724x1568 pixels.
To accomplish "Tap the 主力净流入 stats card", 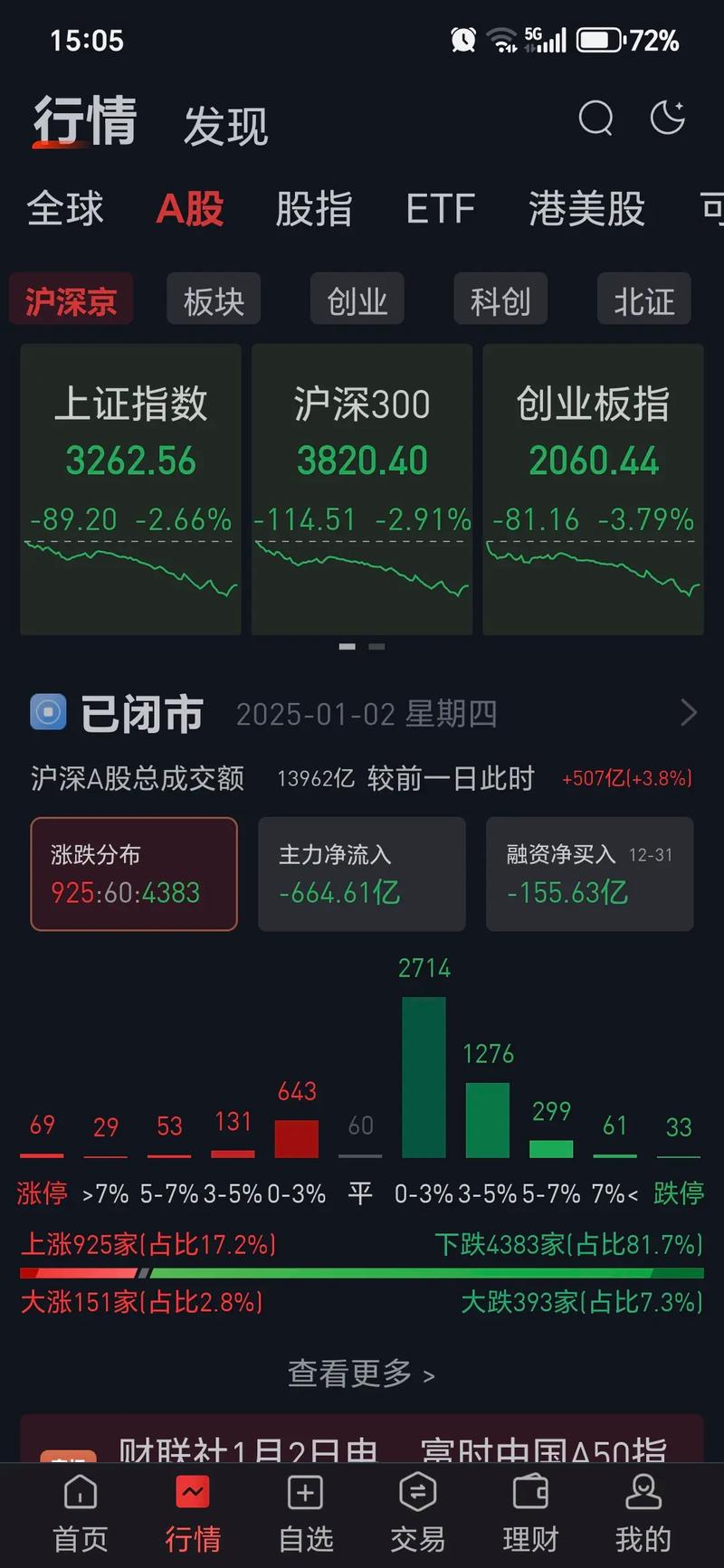I will (361, 874).
